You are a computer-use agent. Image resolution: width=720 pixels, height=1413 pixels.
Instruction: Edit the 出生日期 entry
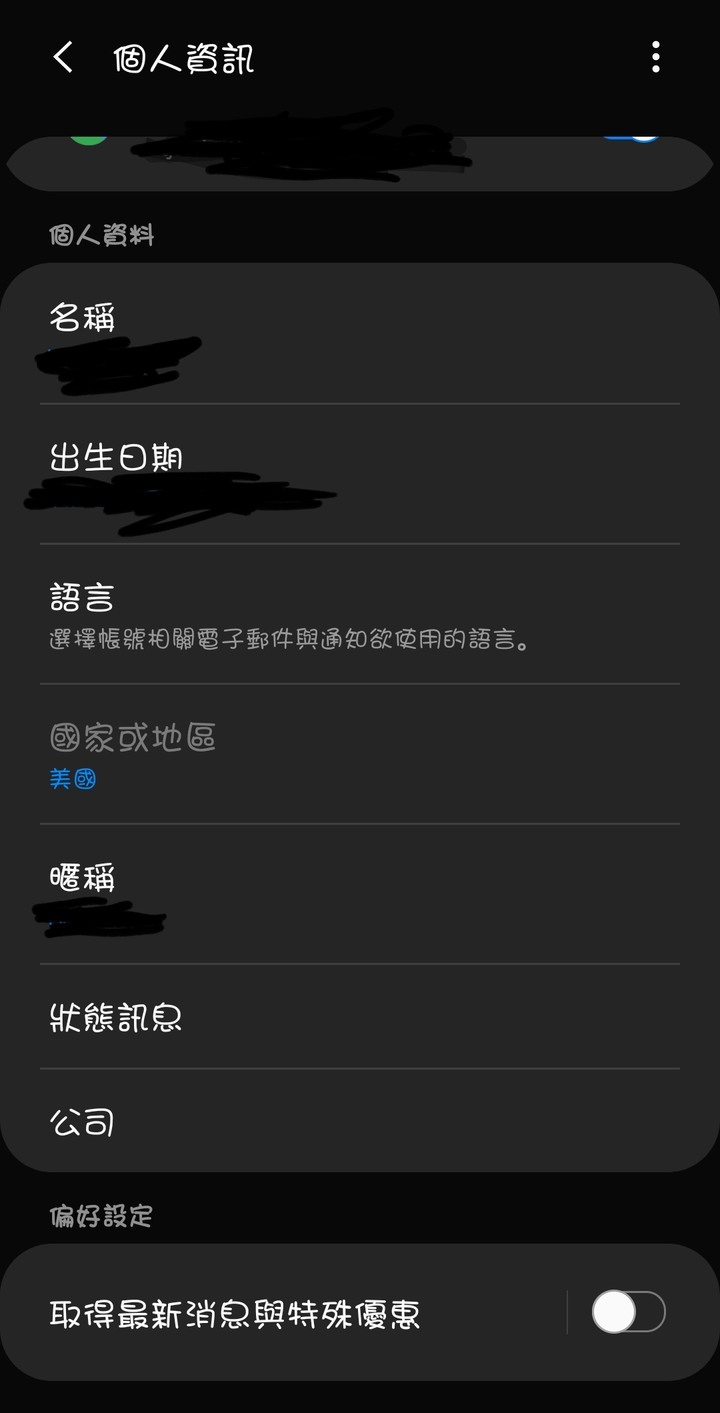360,475
